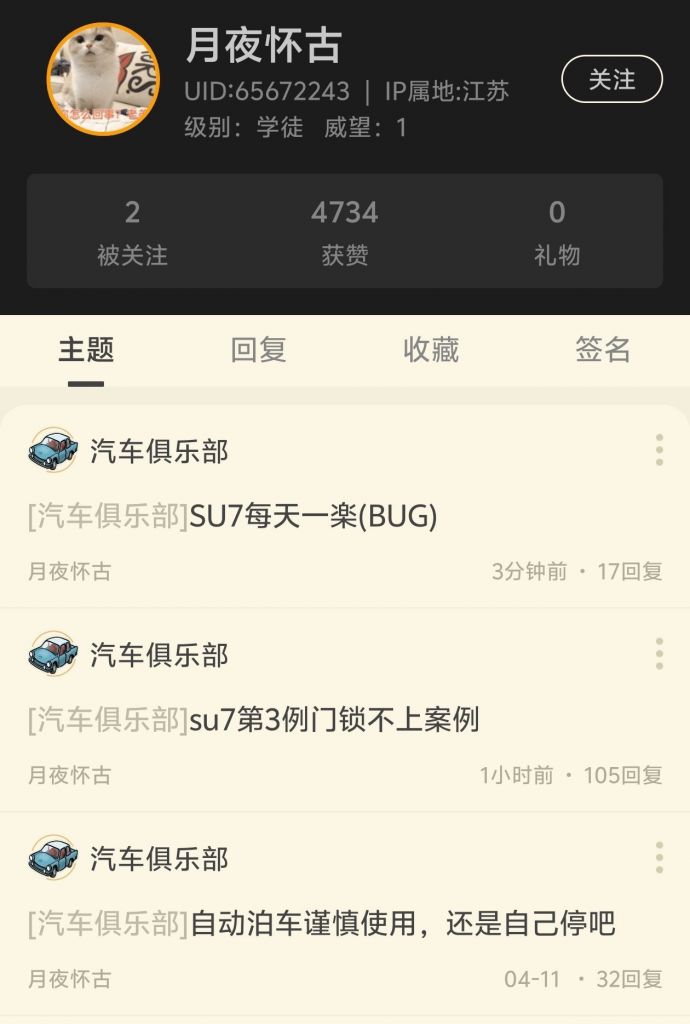The height and width of the screenshot is (1024, 690).
Task: Open the 自动泊车谨慎使用 post
Action: (x=402, y=922)
